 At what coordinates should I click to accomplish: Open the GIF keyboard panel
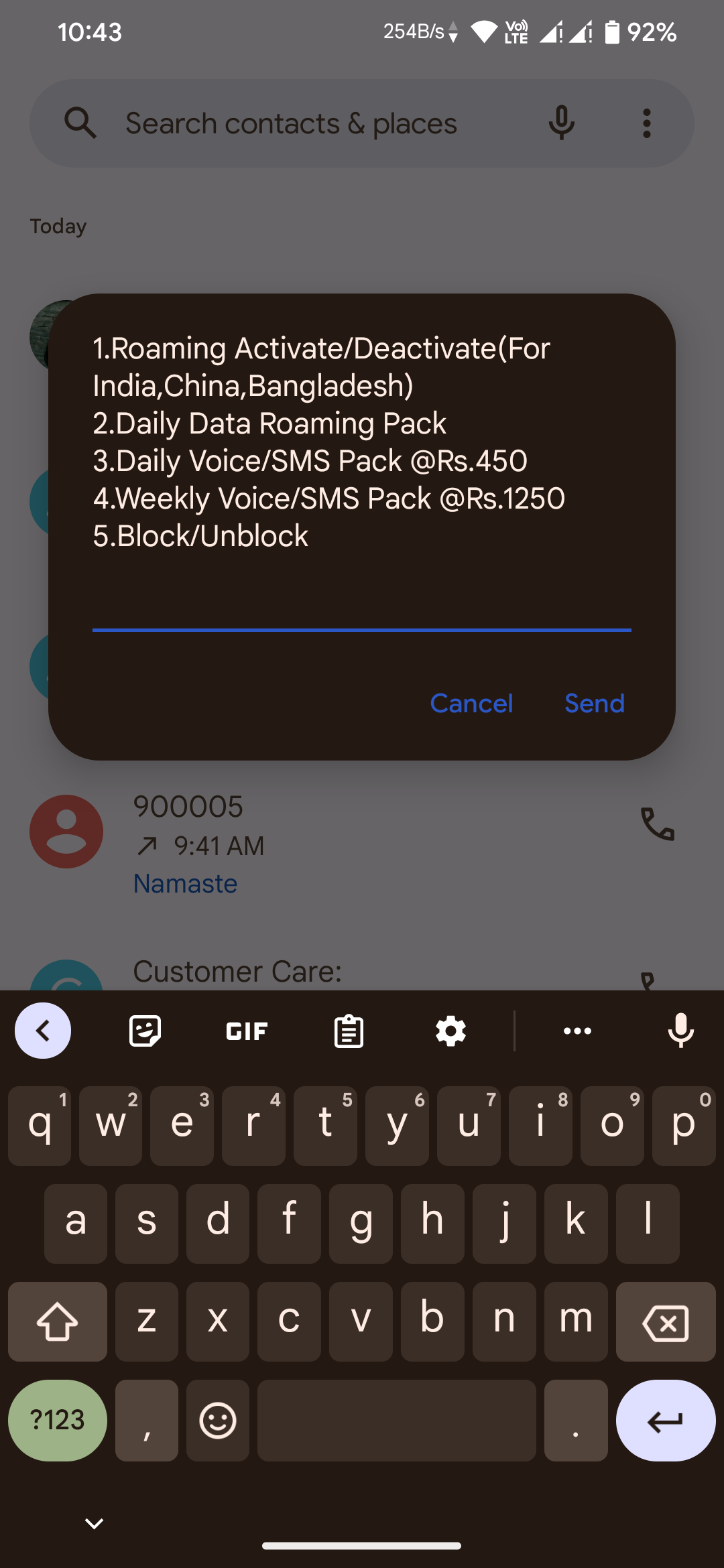click(247, 1031)
